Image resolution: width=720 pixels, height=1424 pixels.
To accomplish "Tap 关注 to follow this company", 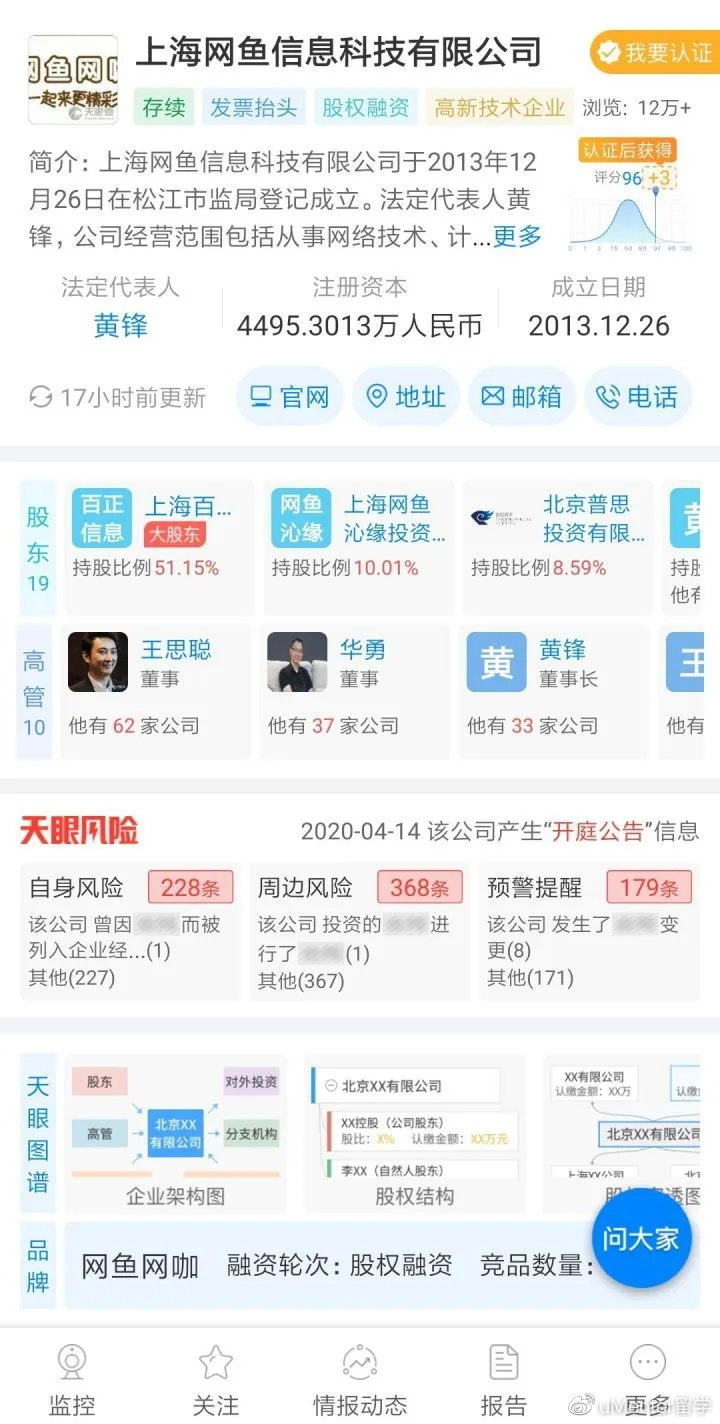I will (215, 1378).
